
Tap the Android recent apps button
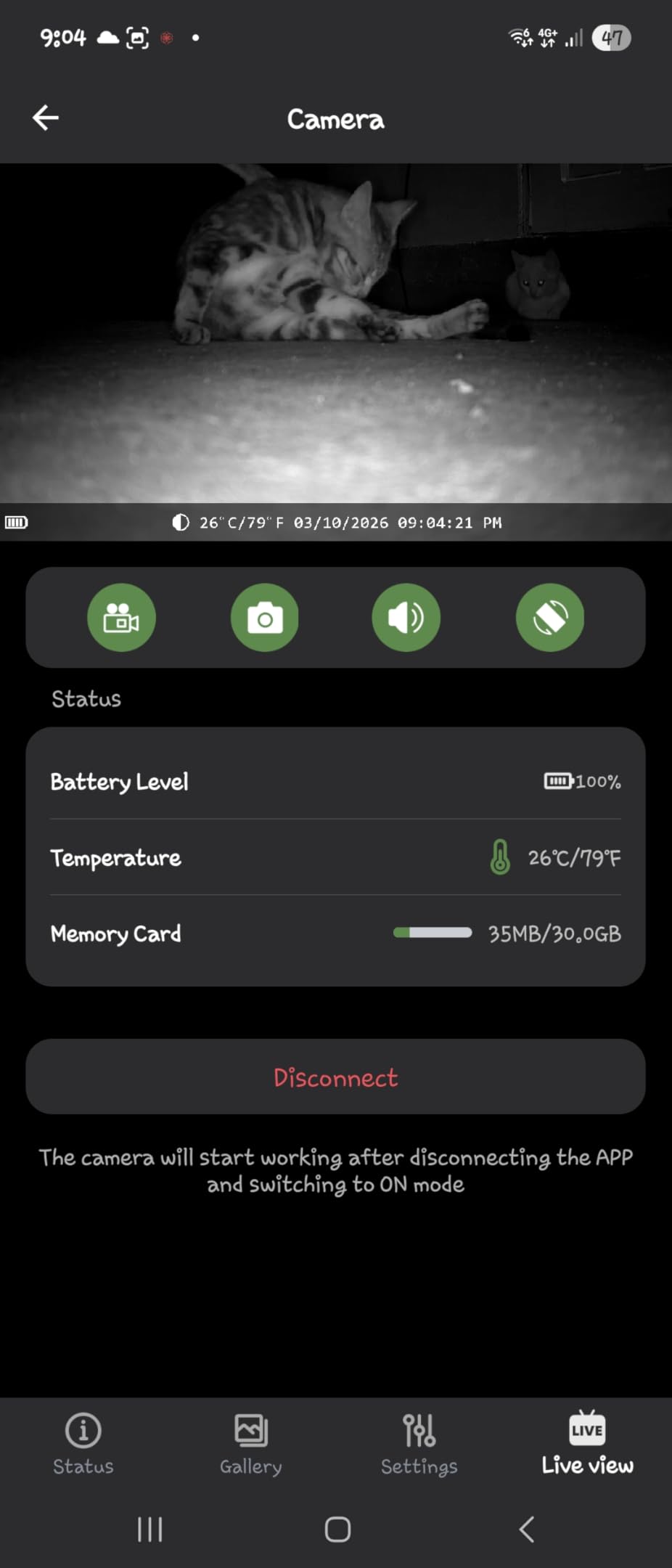[149, 1530]
